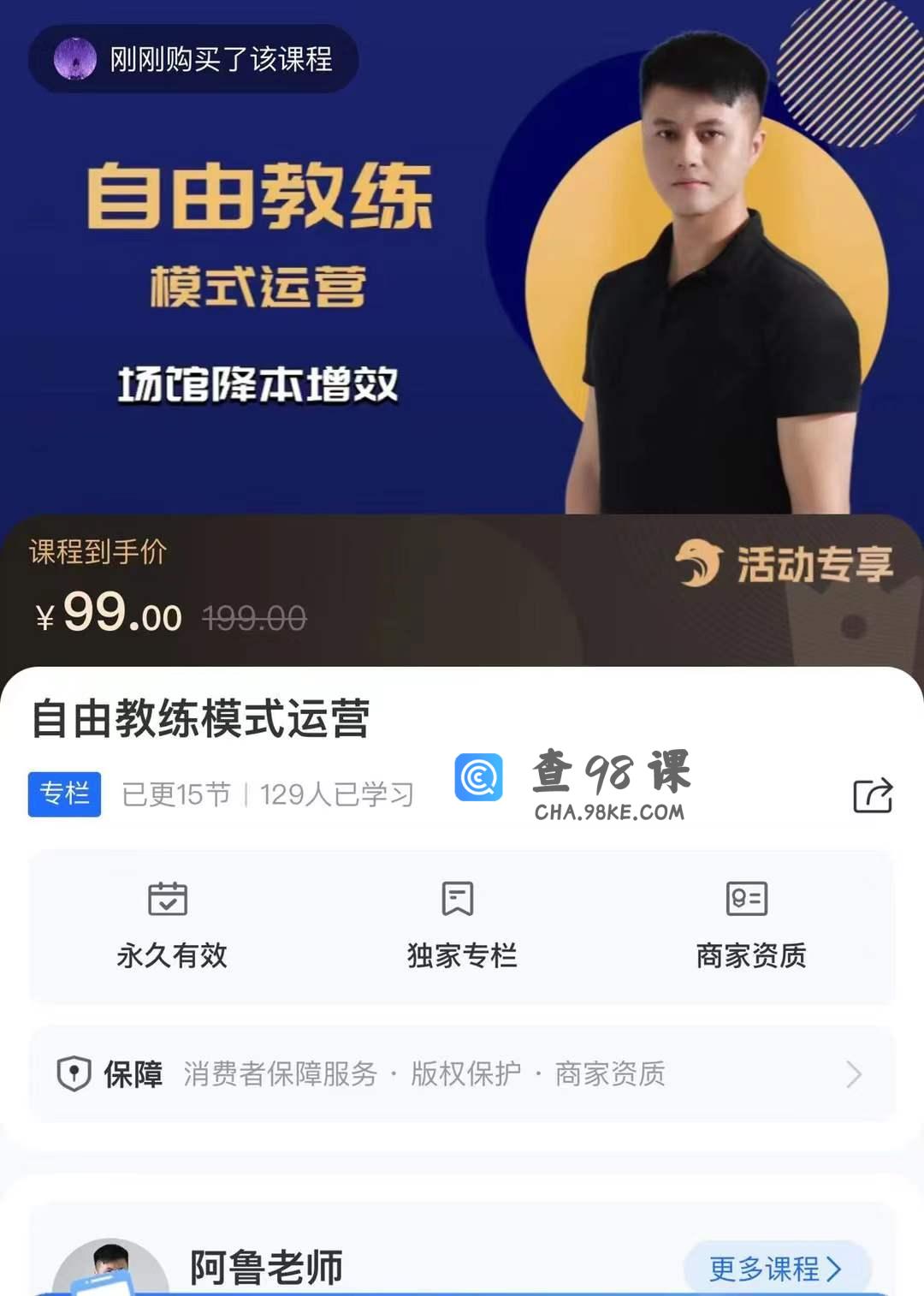View 商家资质 merchant qualification
Viewport: 924px width, 1296px height.
pos(750,925)
